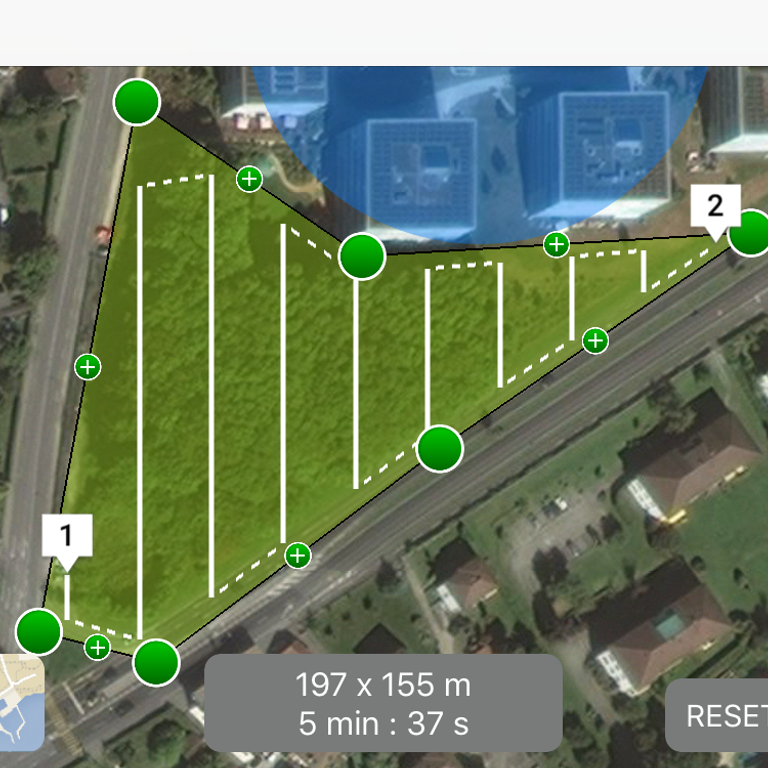Select the vertex handle beside marker 2
The height and width of the screenshot is (768, 768).
(x=749, y=234)
